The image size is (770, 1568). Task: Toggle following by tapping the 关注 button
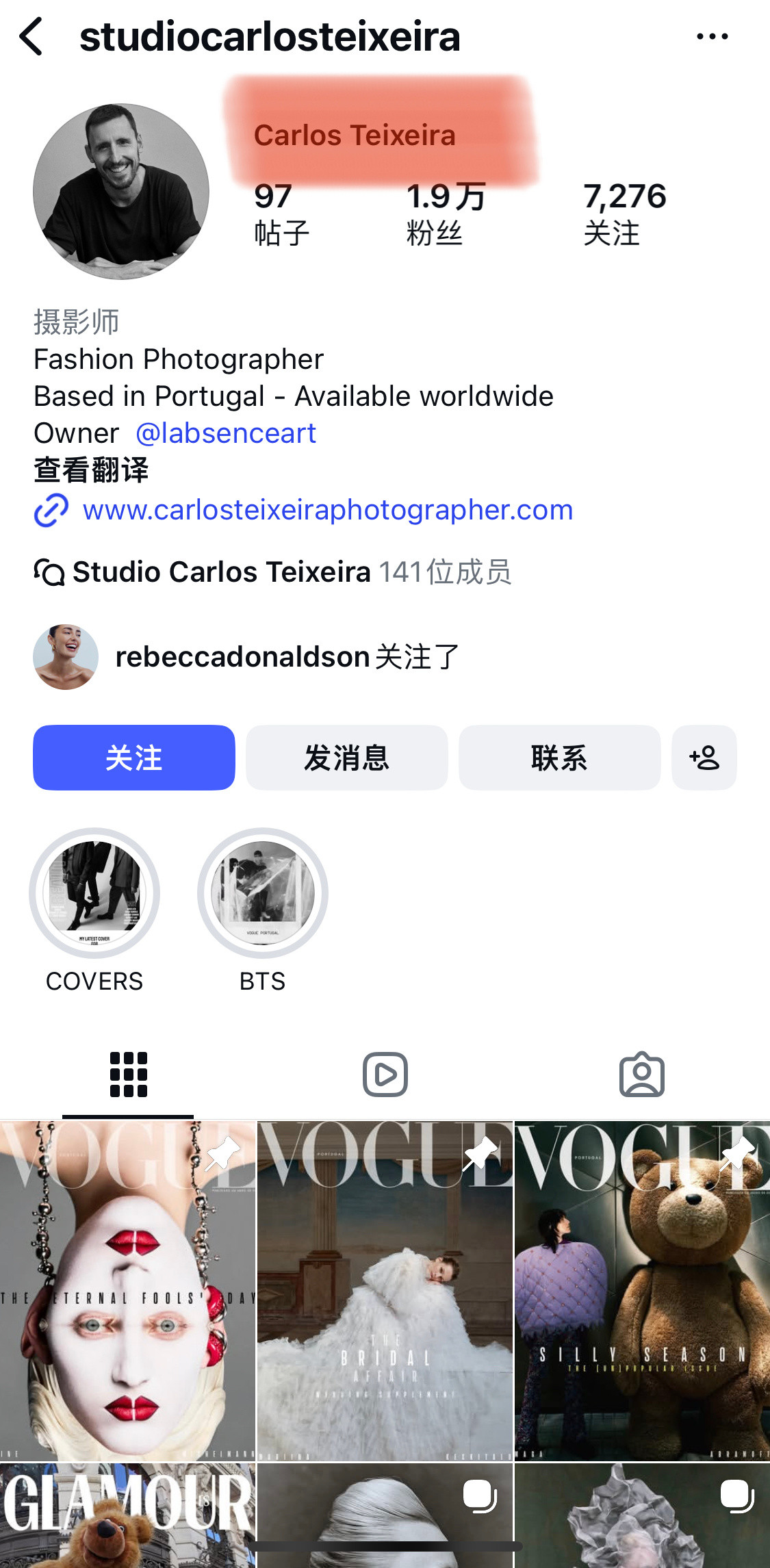tap(134, 758)
